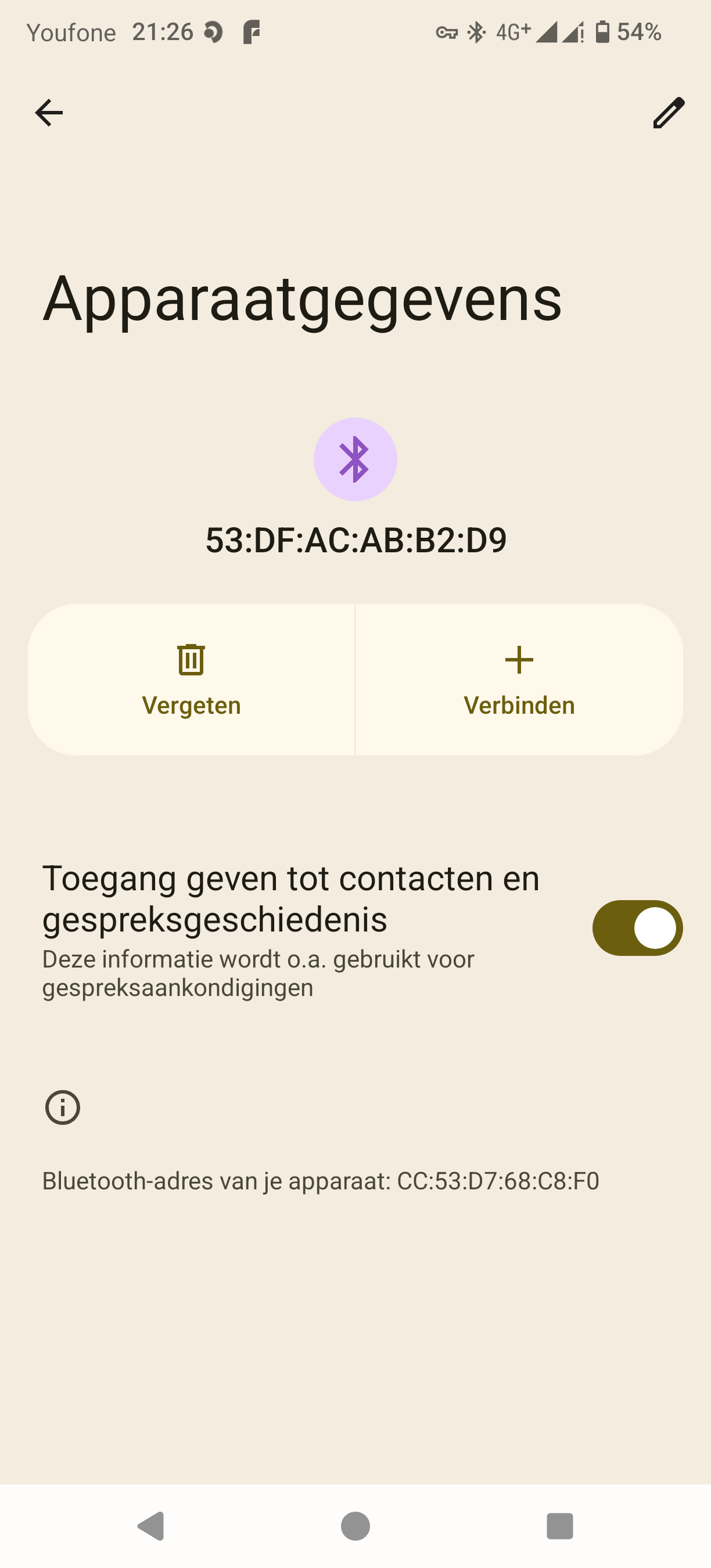Tap Vergeten to forget this device

pyautogui.click(x=191, y=679)
